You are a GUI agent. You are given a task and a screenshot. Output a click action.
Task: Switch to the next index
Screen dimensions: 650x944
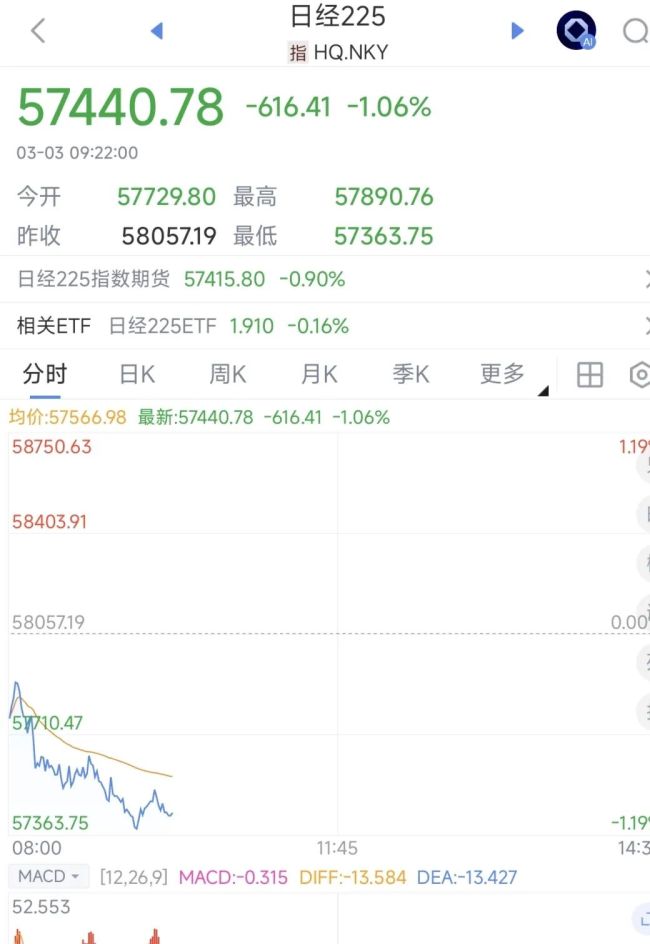[517, 31]
